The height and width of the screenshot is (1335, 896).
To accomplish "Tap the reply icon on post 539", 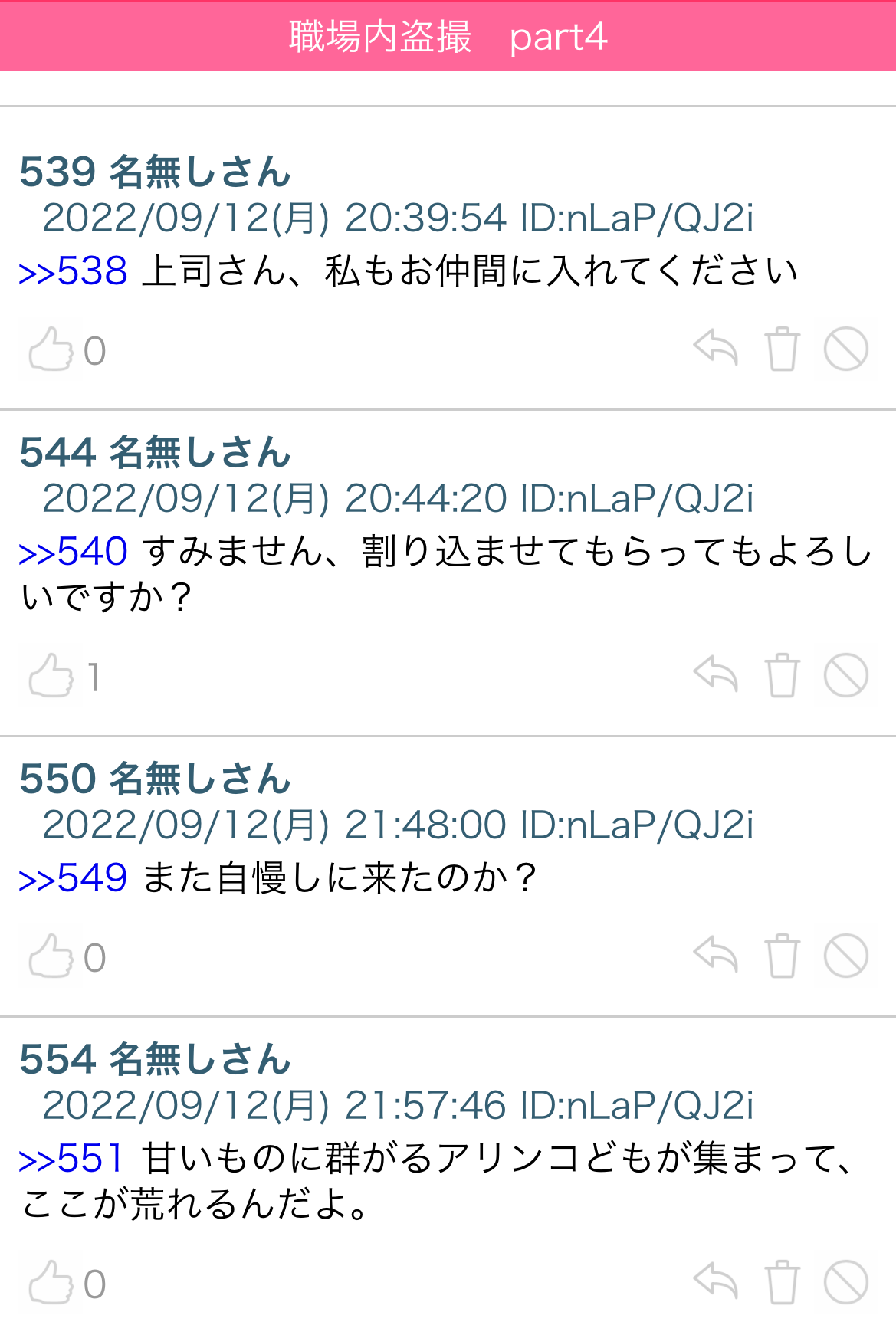I will [717, 349].
